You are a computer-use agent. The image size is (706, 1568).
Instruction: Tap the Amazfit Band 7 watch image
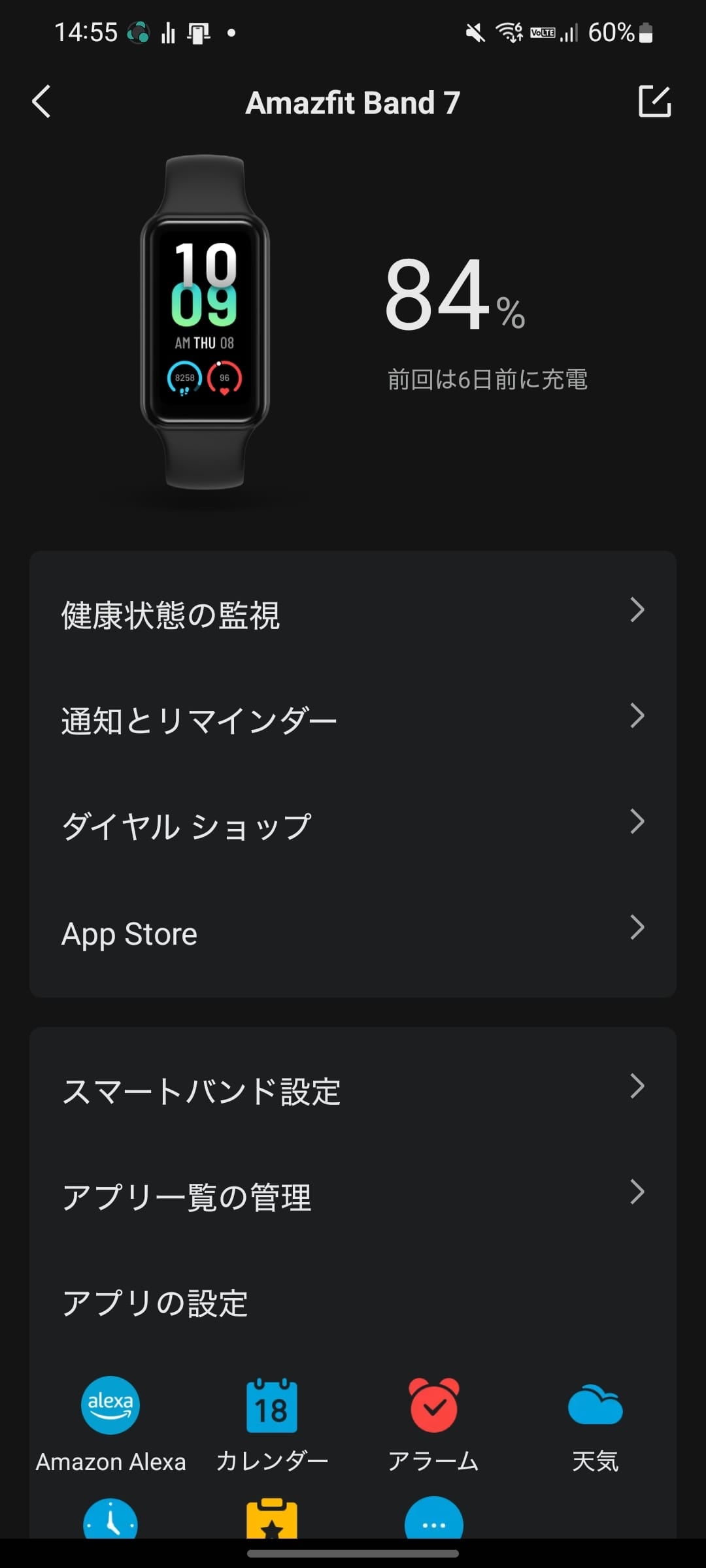pos(205,322)
